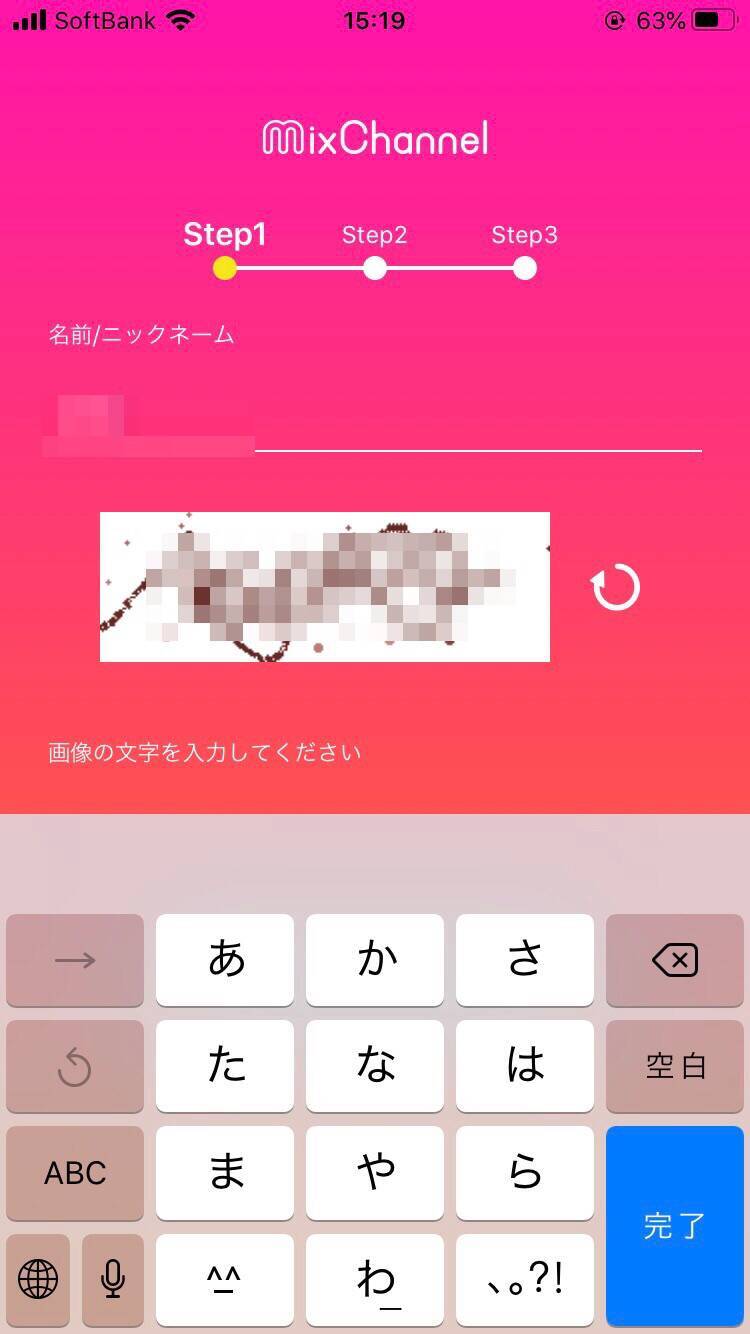Refresh the captcha image
This screenshot has height=1334, width=750.
coord(616,588)
